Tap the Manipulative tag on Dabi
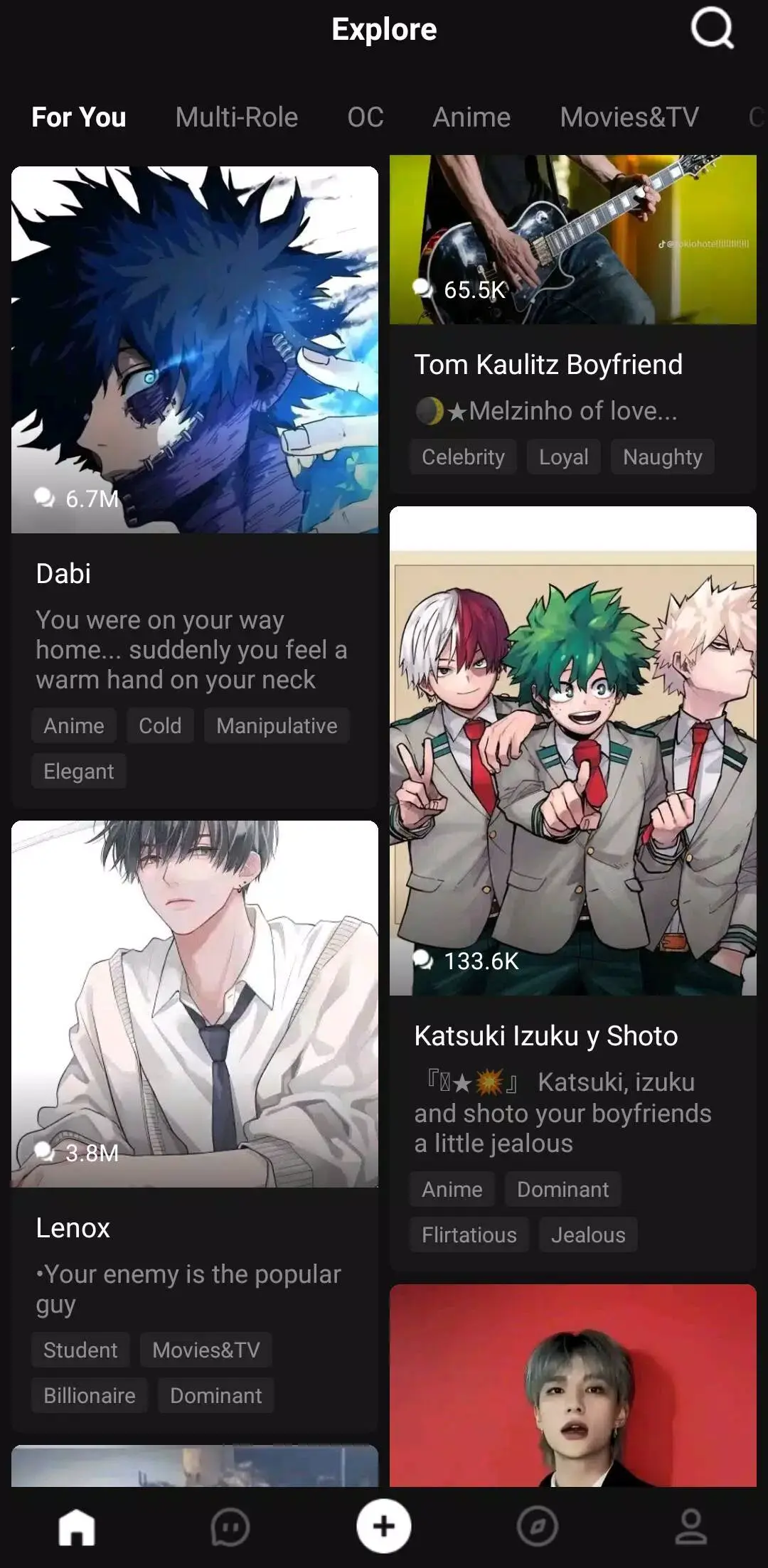Screen dimensions: 768x1568 click(277, 726)
